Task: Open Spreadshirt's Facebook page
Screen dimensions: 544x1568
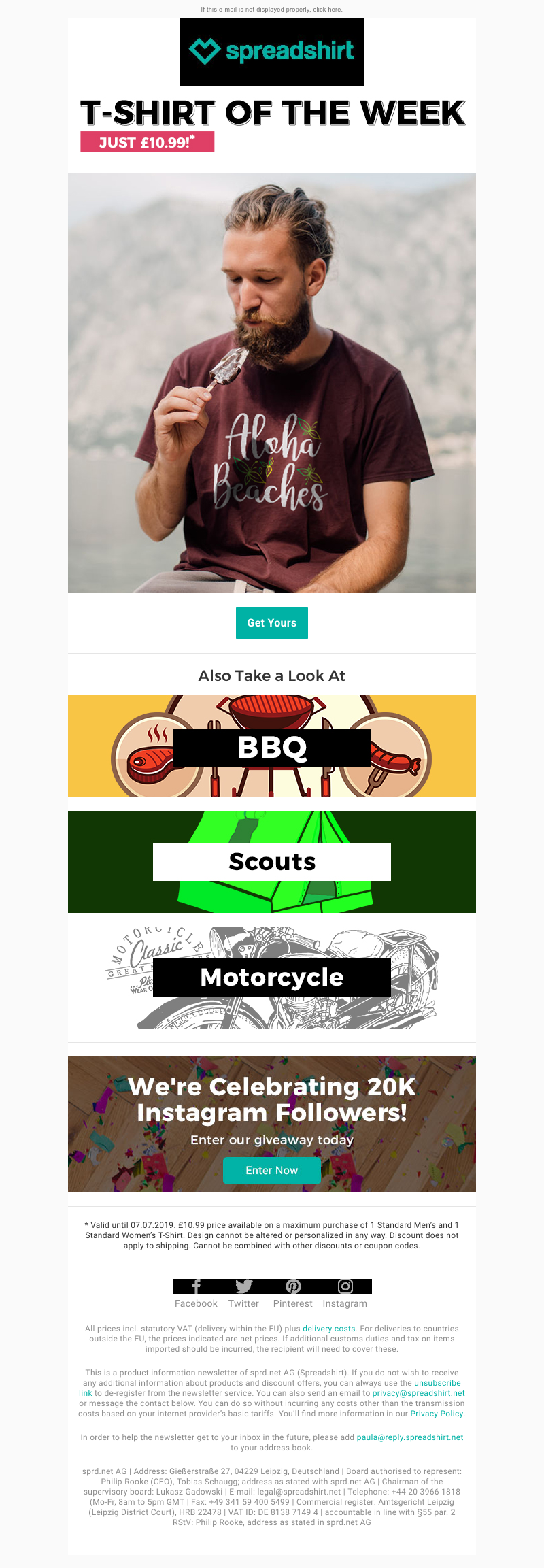Action: point(196,1286)
